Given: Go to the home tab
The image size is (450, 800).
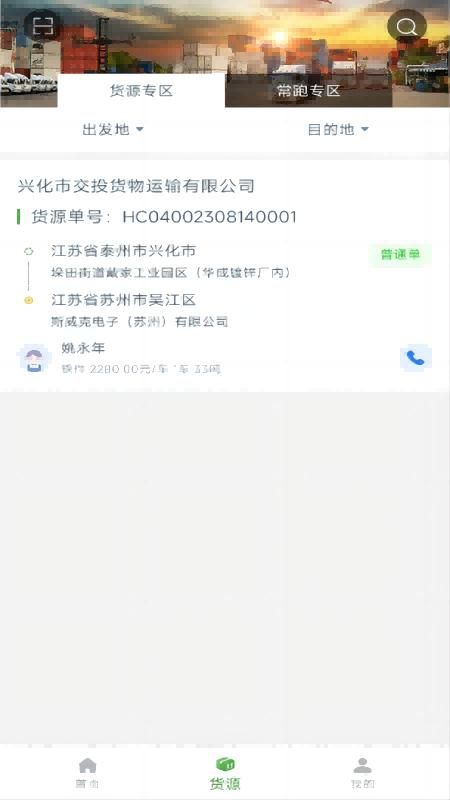Looking at the screenshot, I should tap(87, 773).
